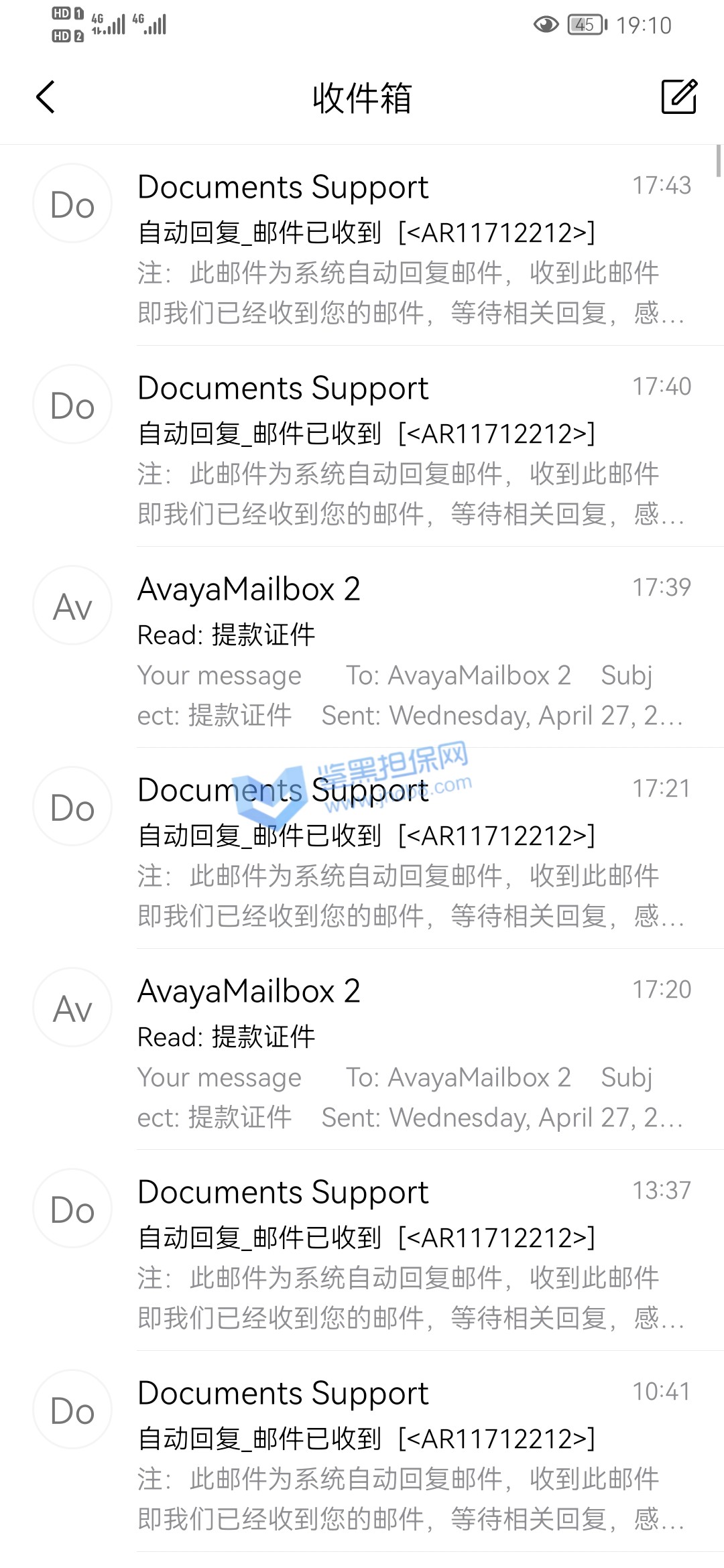The height and width of the screenshot is (1568, 724).
Task: Open AvayaMailbox 2 email from 17:39
Action: pyautogui.click(x=402, y=650)
